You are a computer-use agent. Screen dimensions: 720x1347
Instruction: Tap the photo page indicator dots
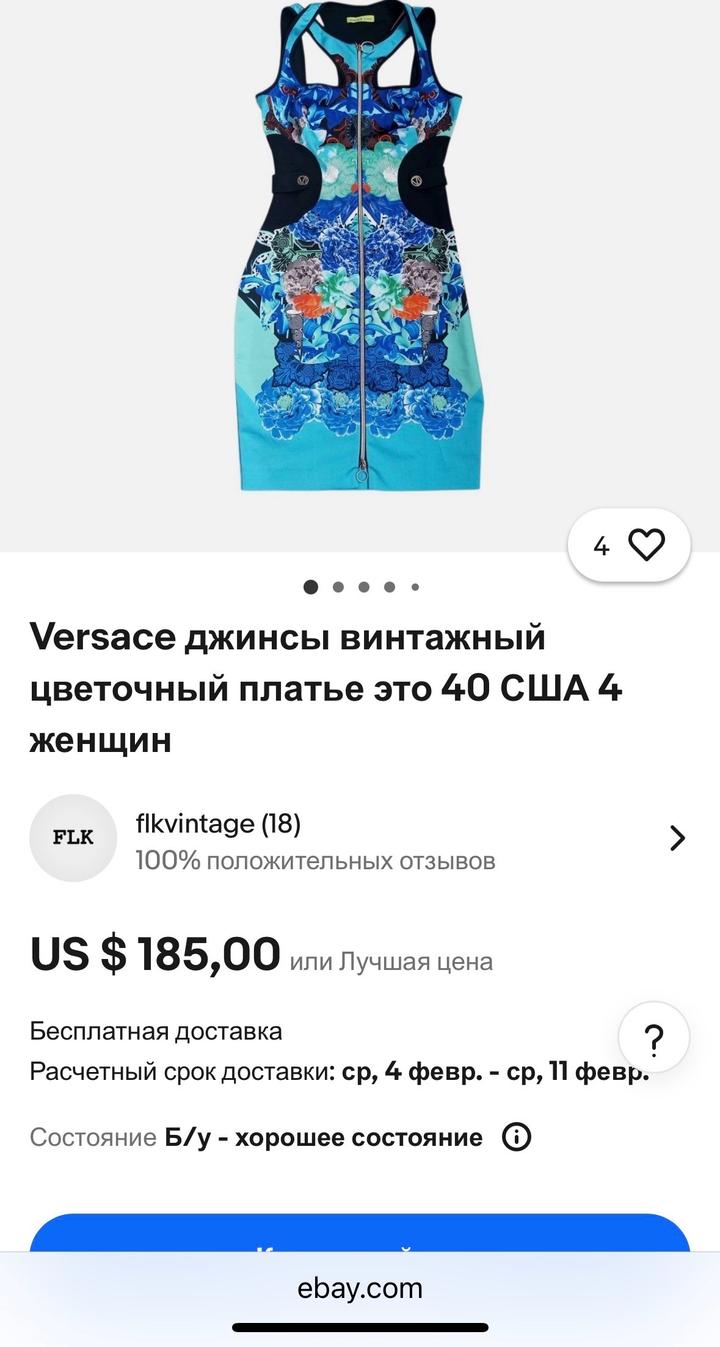[362, 587]
